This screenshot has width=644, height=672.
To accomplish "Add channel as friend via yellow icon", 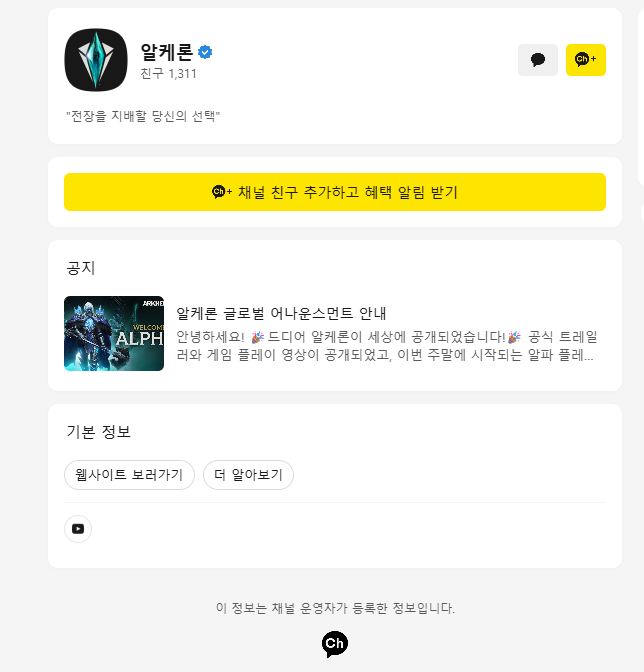I will coord(585,60).
